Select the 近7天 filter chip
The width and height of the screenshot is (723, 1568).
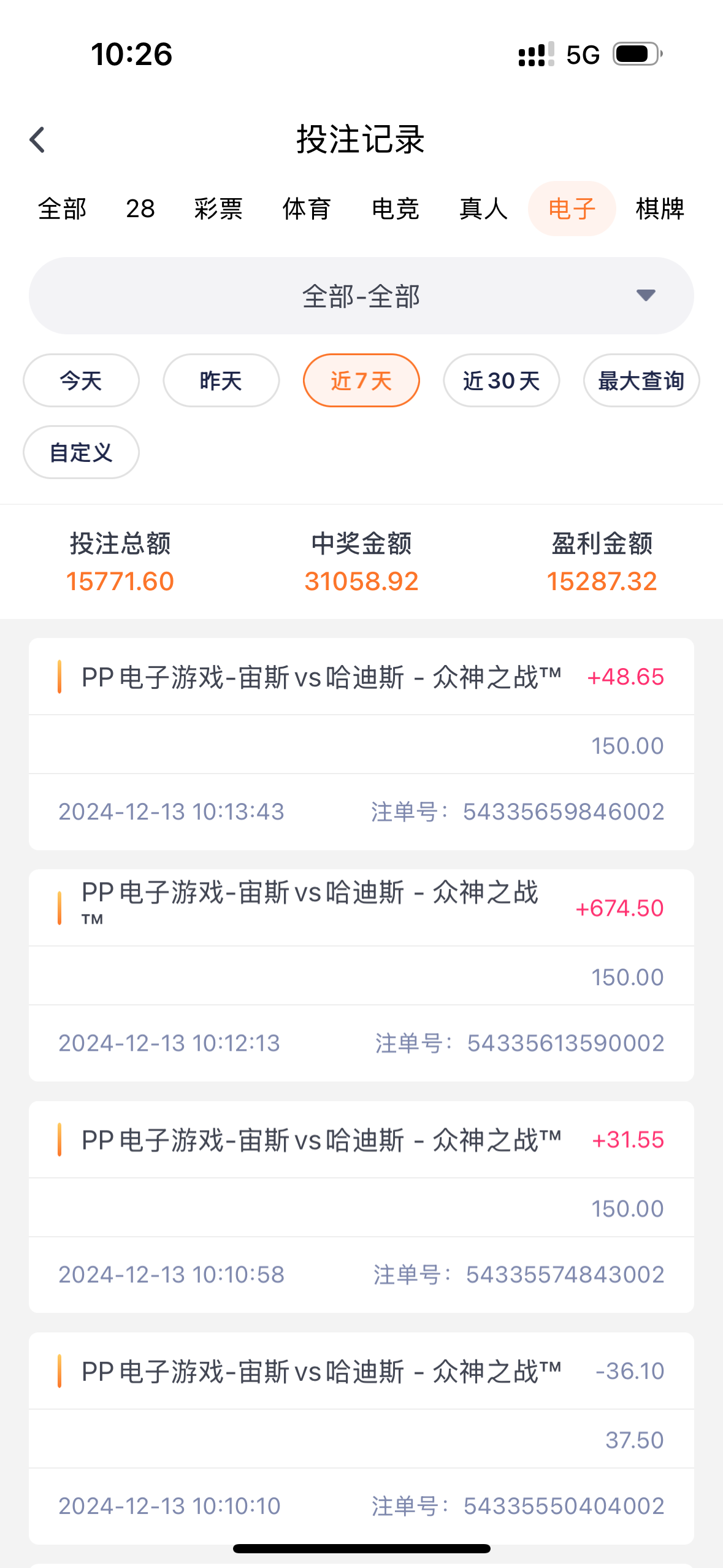tap(361, 380)
